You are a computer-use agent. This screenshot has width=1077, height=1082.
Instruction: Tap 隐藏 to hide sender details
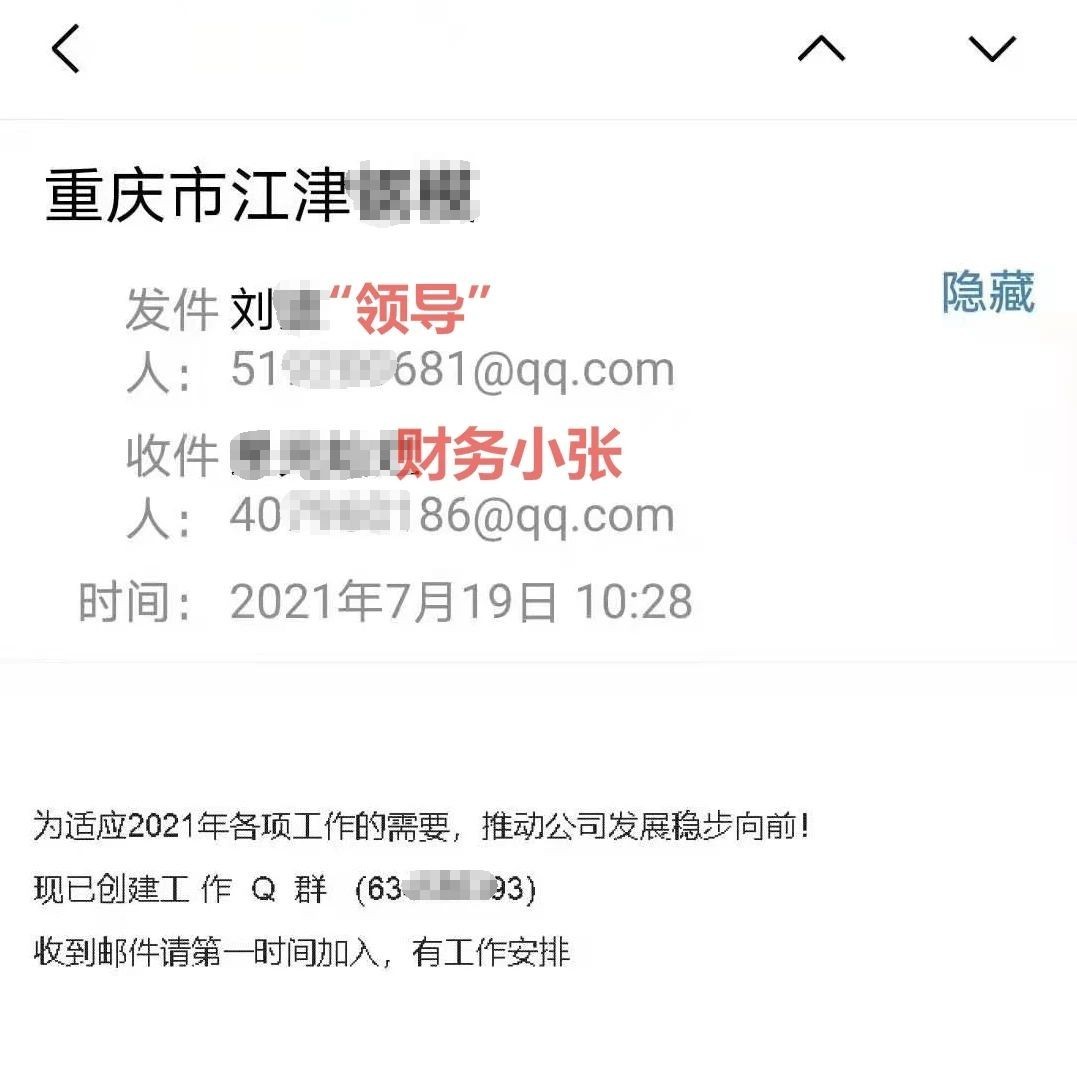tap(987, 292)
